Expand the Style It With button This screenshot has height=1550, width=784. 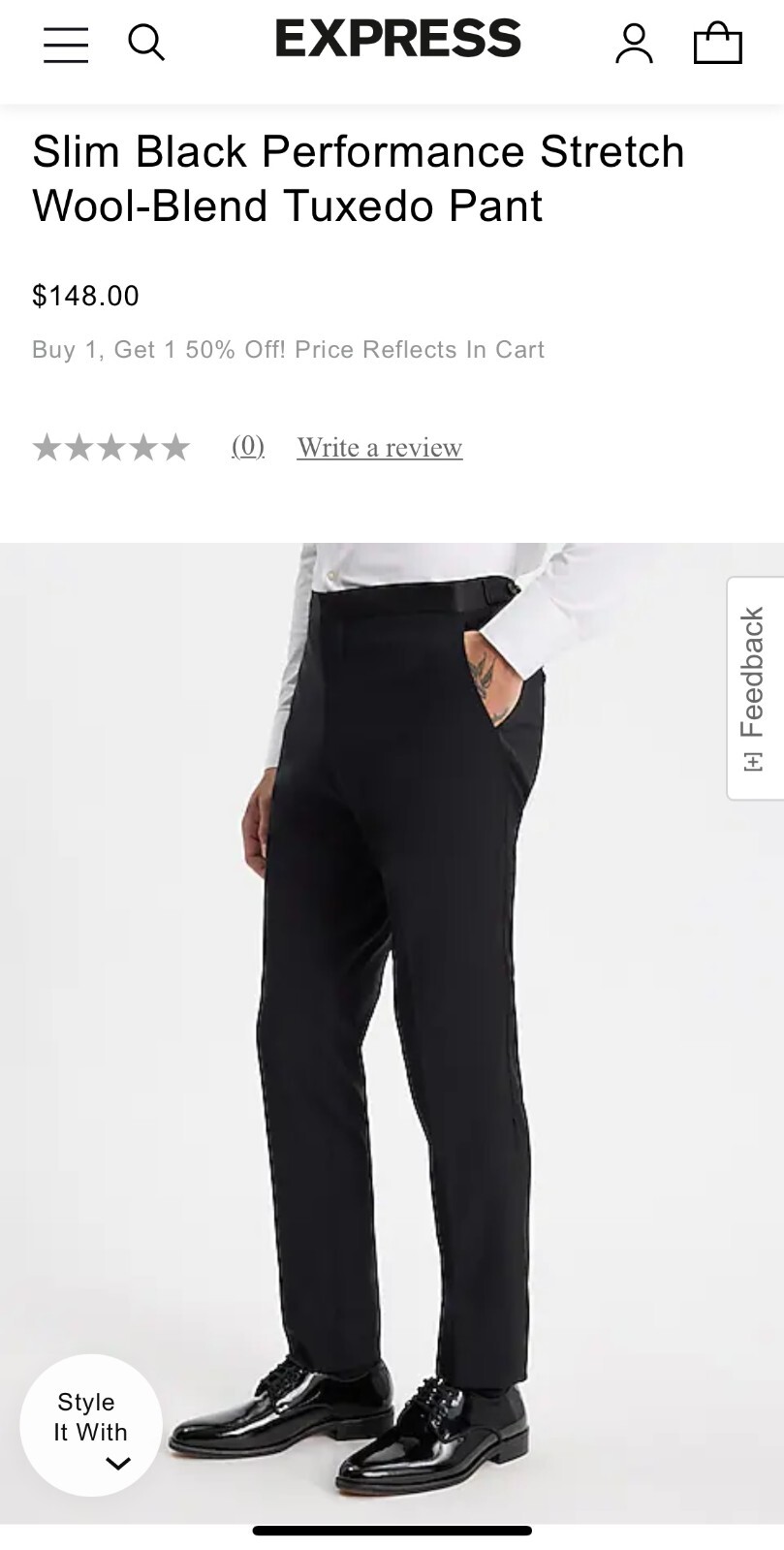90,1425
